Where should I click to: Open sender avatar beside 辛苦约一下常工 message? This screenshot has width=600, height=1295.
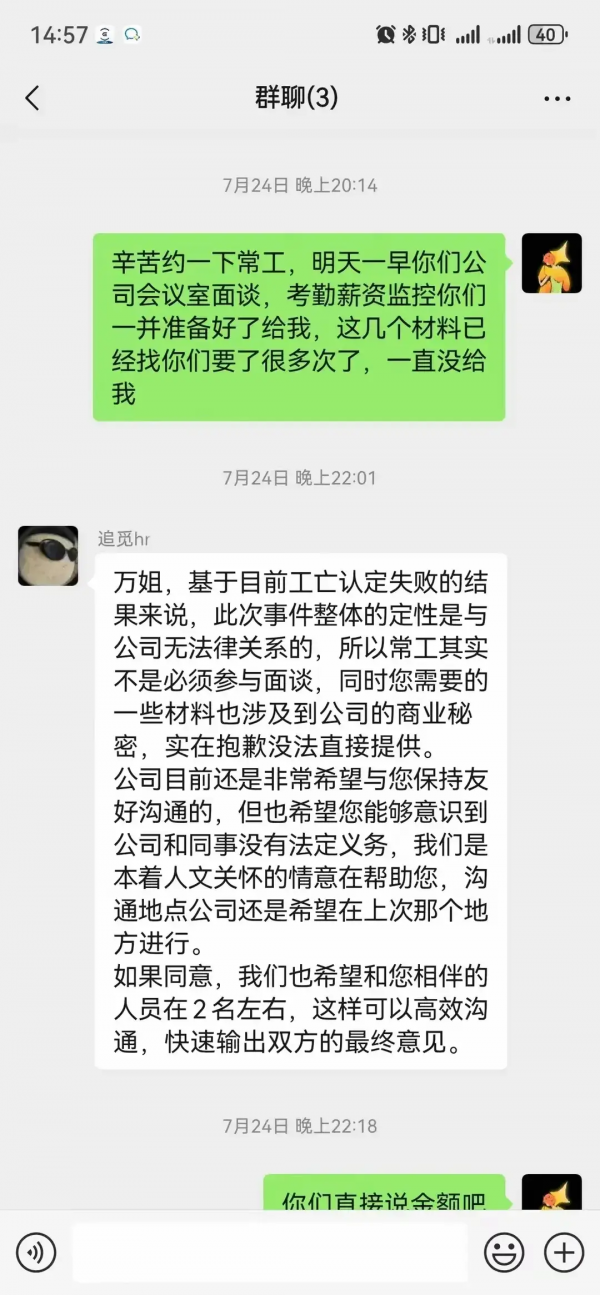pos(552,263)
